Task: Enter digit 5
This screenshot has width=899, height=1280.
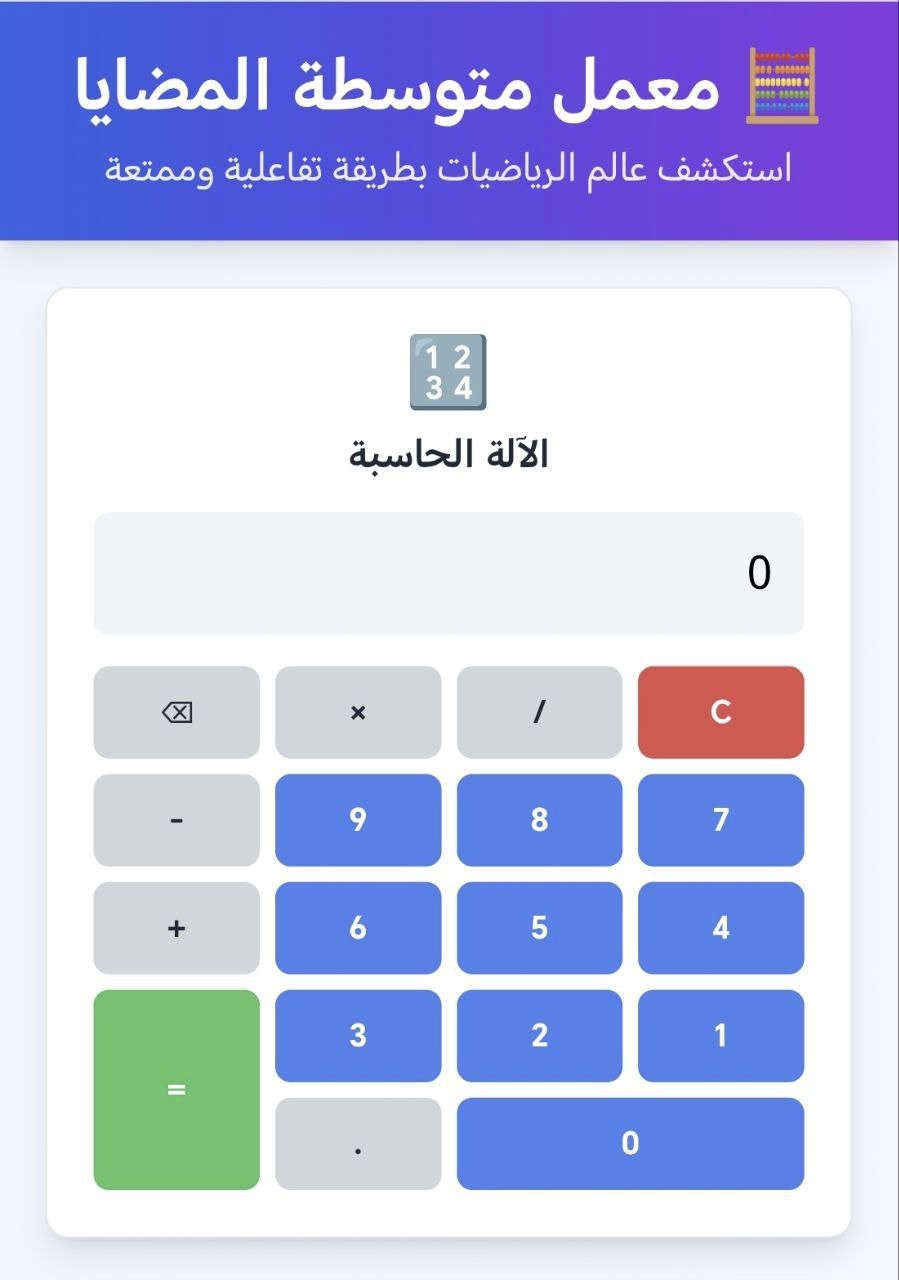Action: pos(539,928)
